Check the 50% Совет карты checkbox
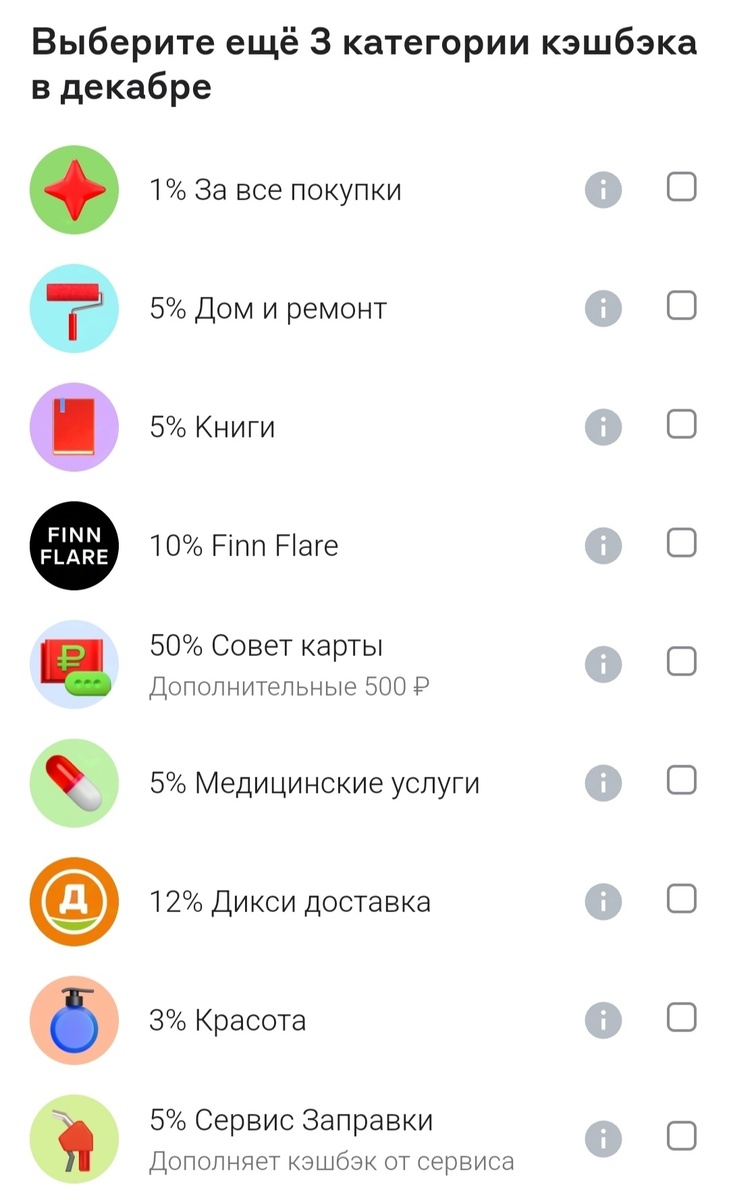 [681, 661]
